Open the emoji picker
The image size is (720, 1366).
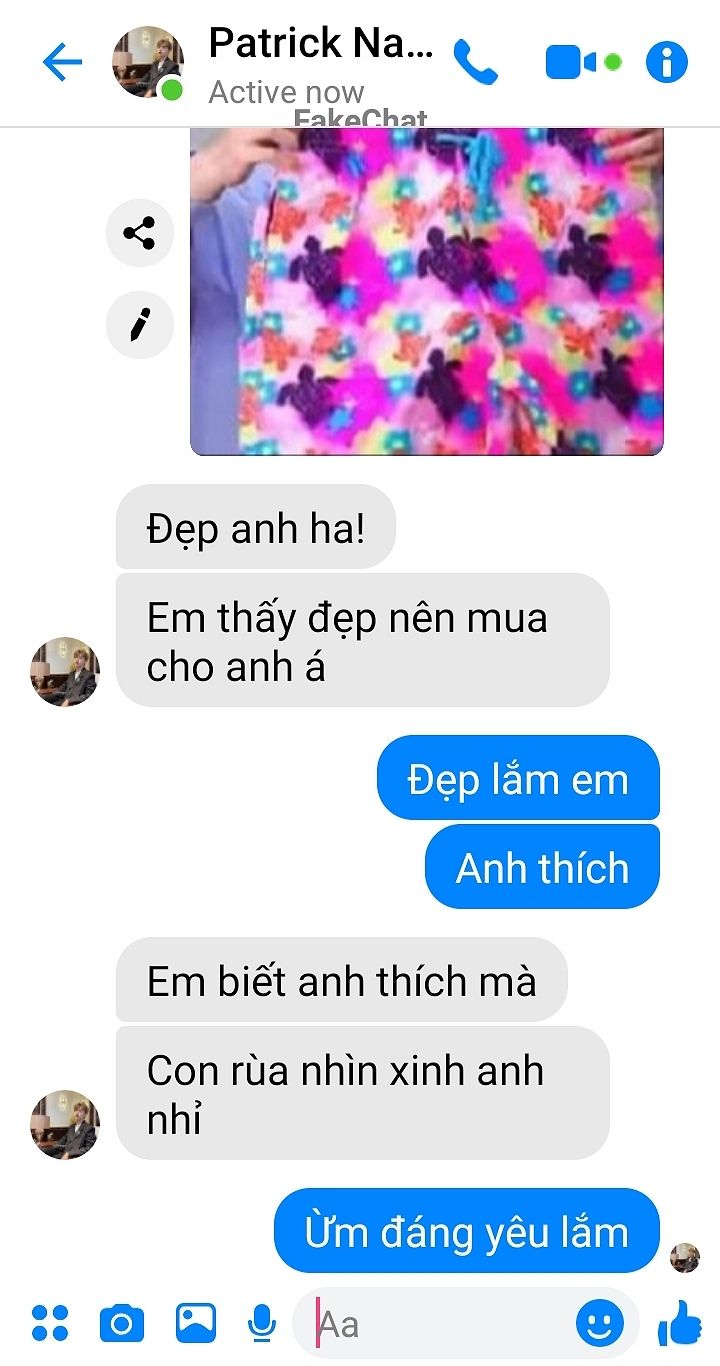600,1324
